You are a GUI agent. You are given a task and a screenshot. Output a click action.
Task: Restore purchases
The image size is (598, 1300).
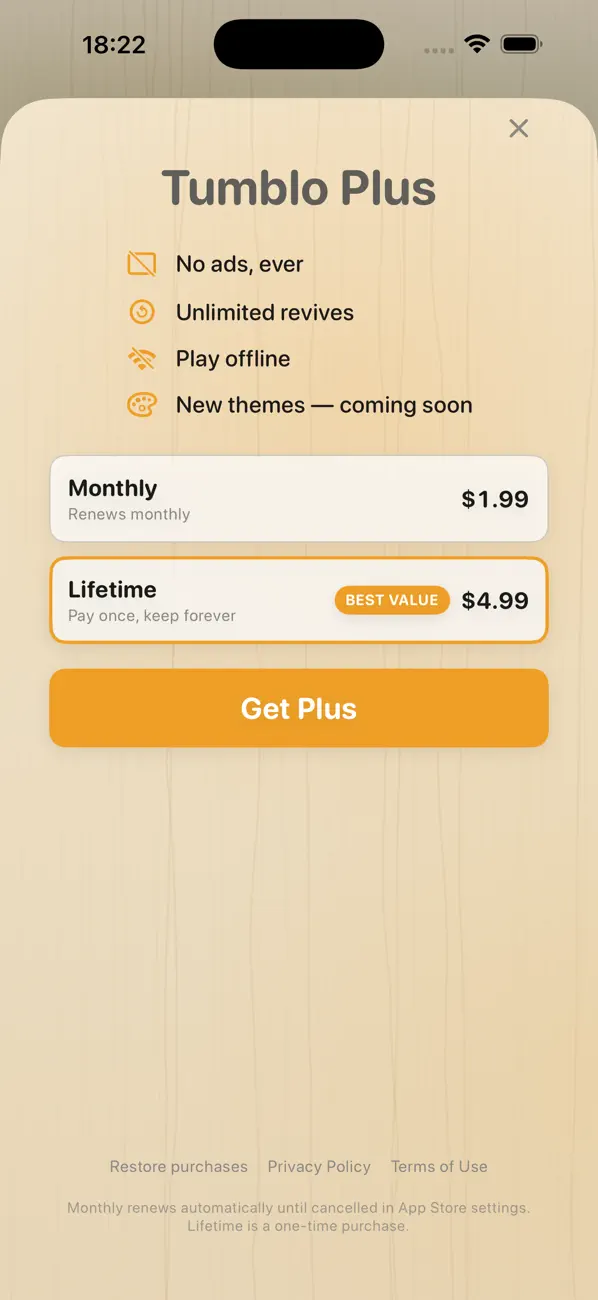click(178, 1166)
